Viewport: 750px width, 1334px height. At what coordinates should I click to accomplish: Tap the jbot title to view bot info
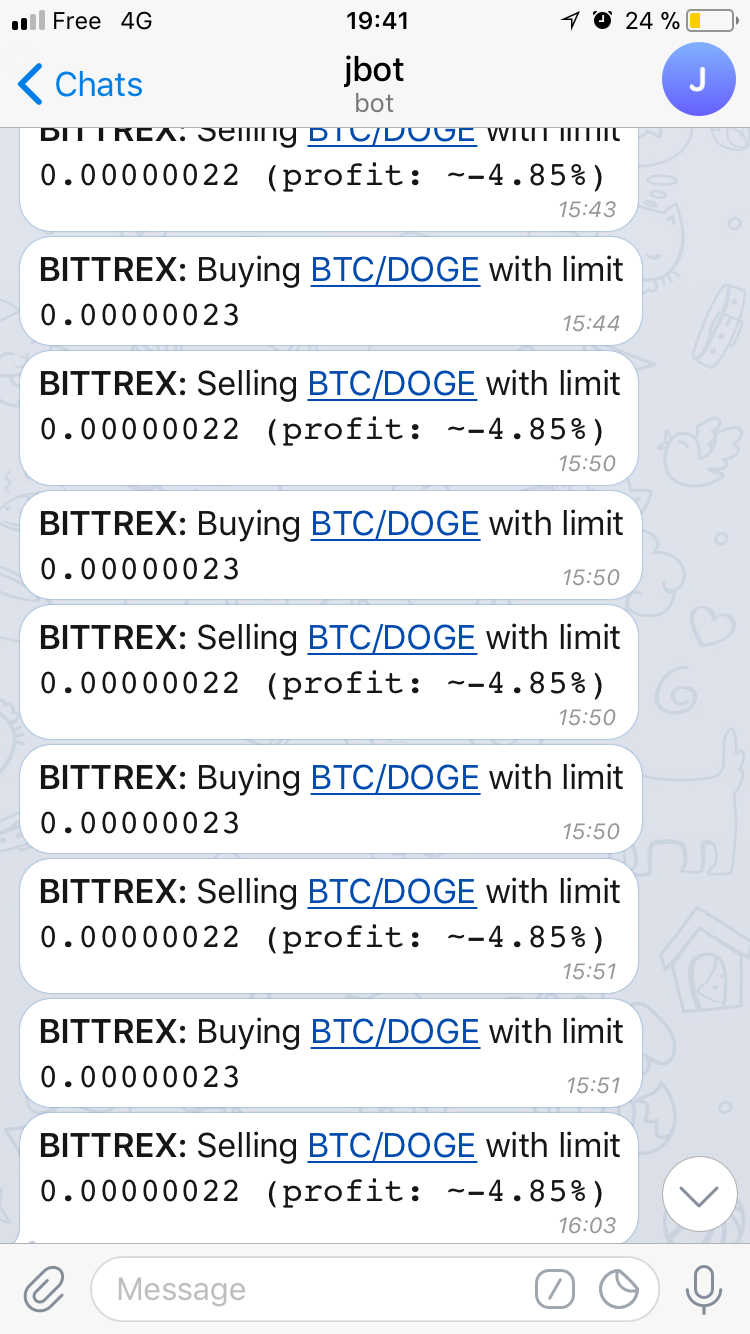click(x=373, y=70)
